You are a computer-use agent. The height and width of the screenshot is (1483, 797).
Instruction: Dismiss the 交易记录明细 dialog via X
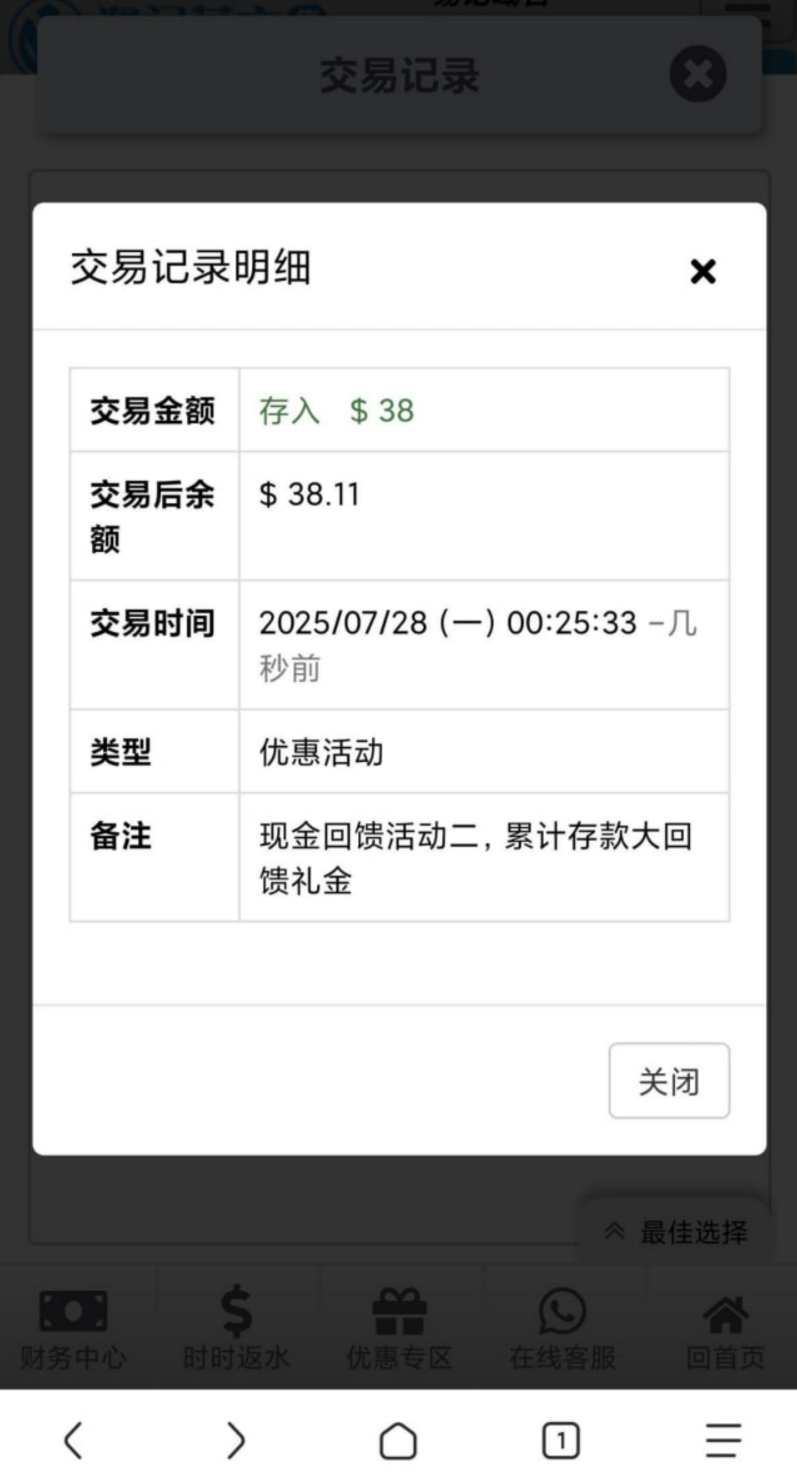pyautogui.click(x=703, y=270)
